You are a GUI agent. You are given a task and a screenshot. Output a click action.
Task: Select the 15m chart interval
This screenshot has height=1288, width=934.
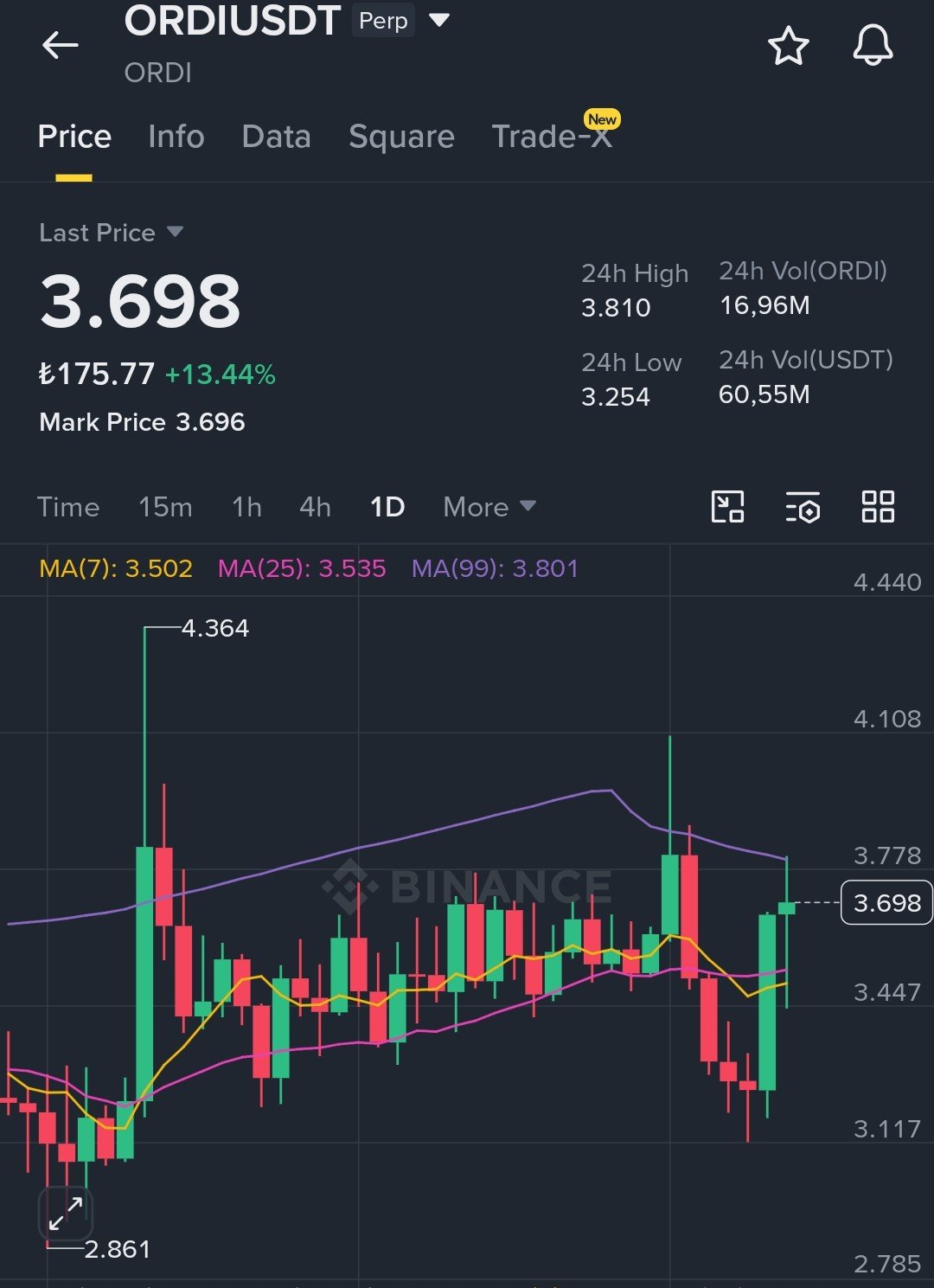click(165, 507)
